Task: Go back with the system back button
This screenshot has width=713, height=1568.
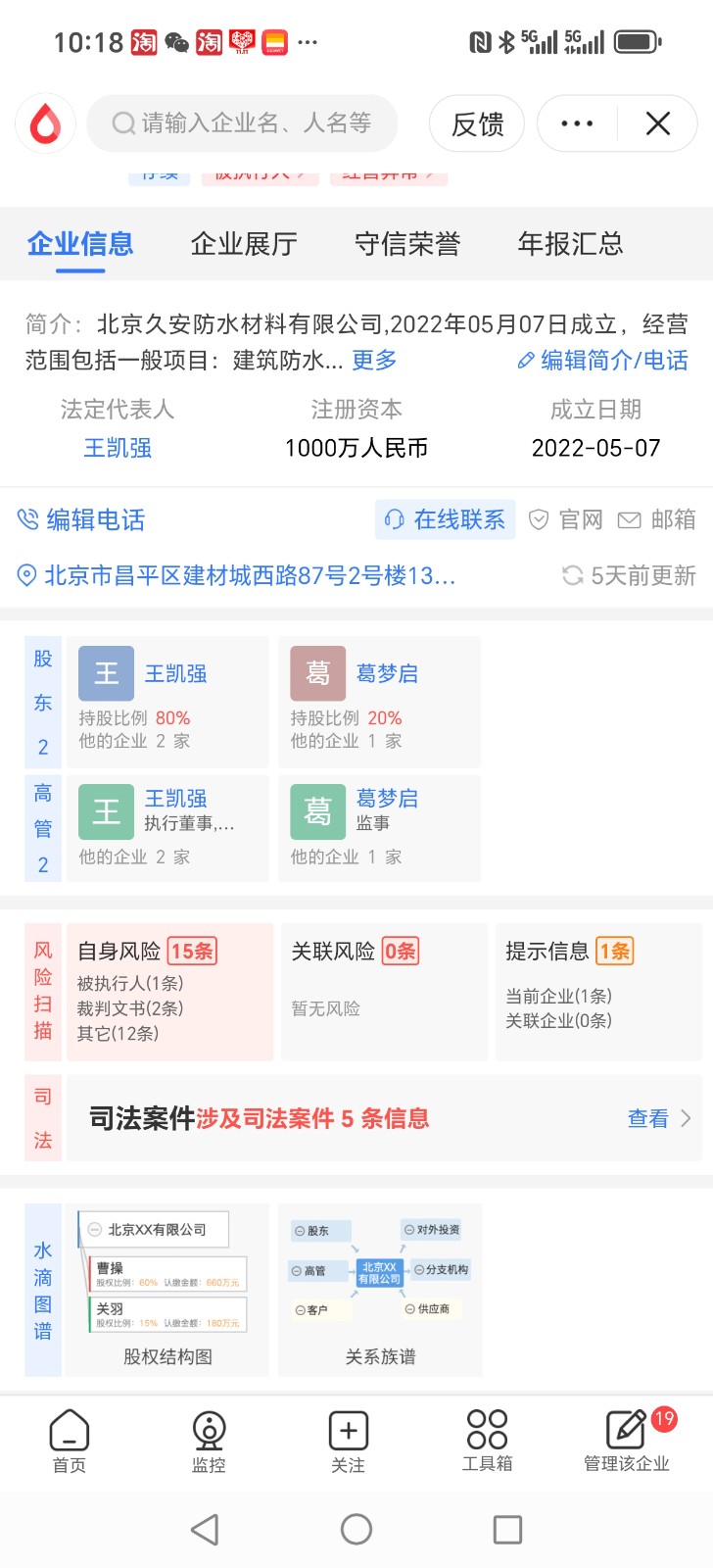Action: (204, 1529)
